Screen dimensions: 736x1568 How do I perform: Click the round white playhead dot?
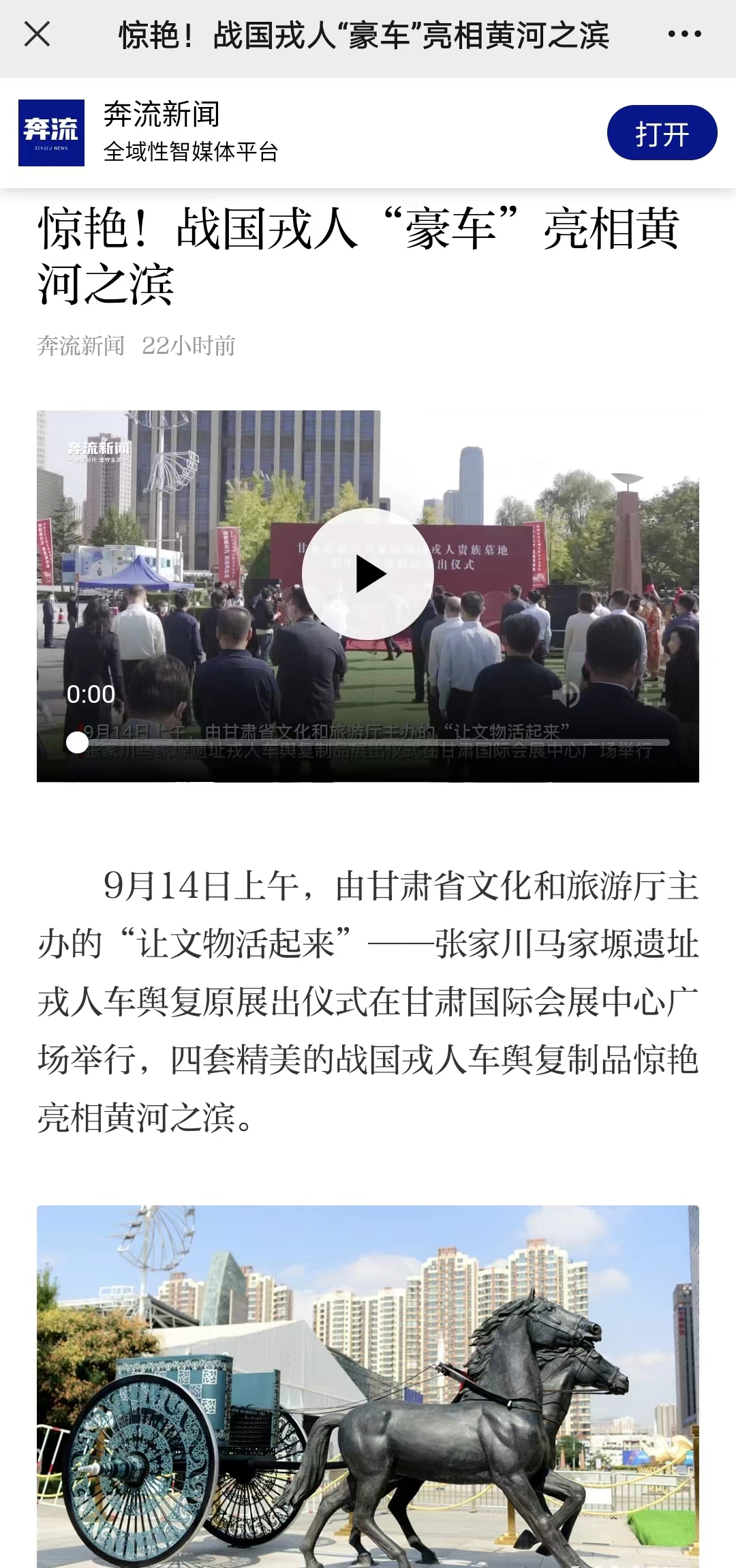pyautogui.click(x=76, y=743)
